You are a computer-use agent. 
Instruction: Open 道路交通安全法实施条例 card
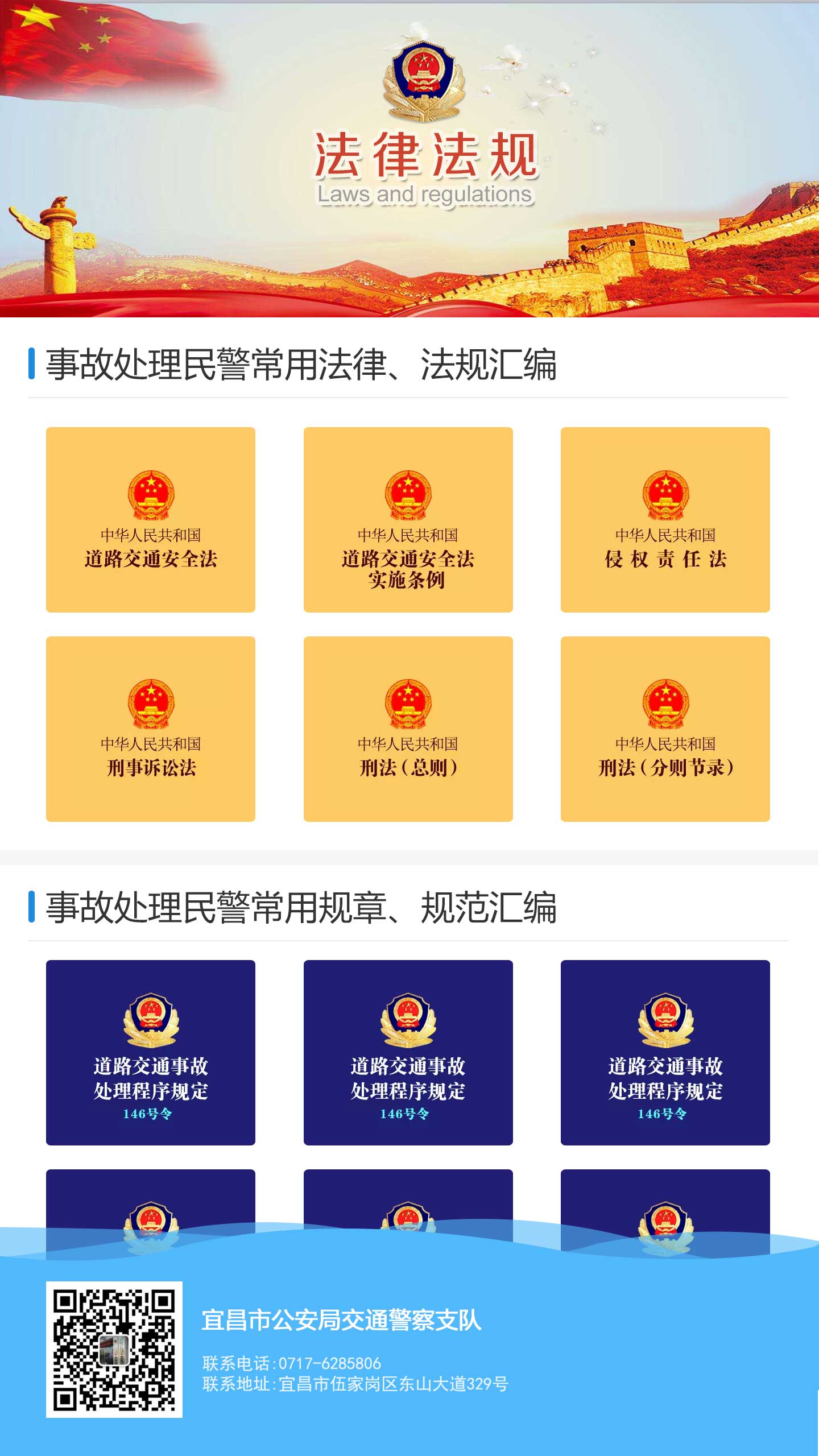coord(408,519)
